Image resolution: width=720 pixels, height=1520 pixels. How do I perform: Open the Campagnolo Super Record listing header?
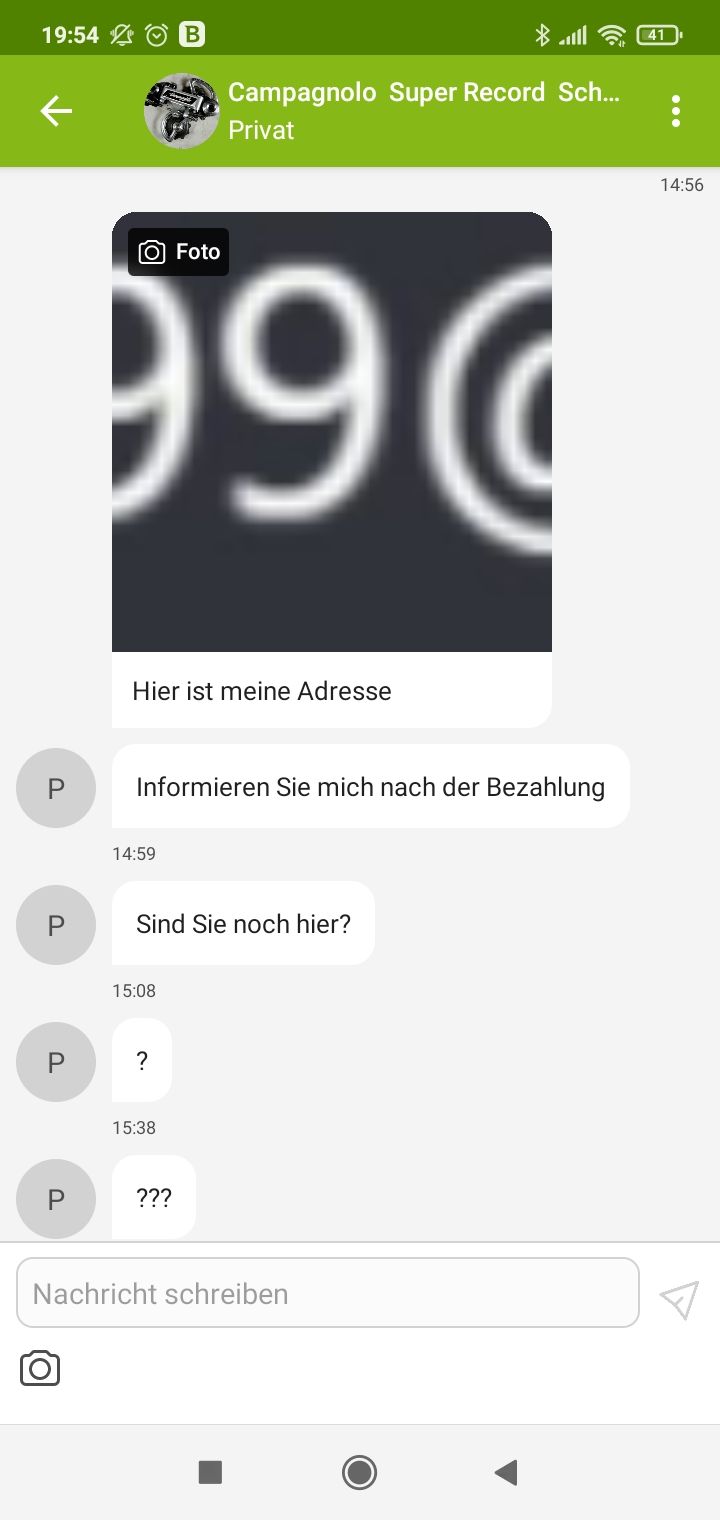424,94
